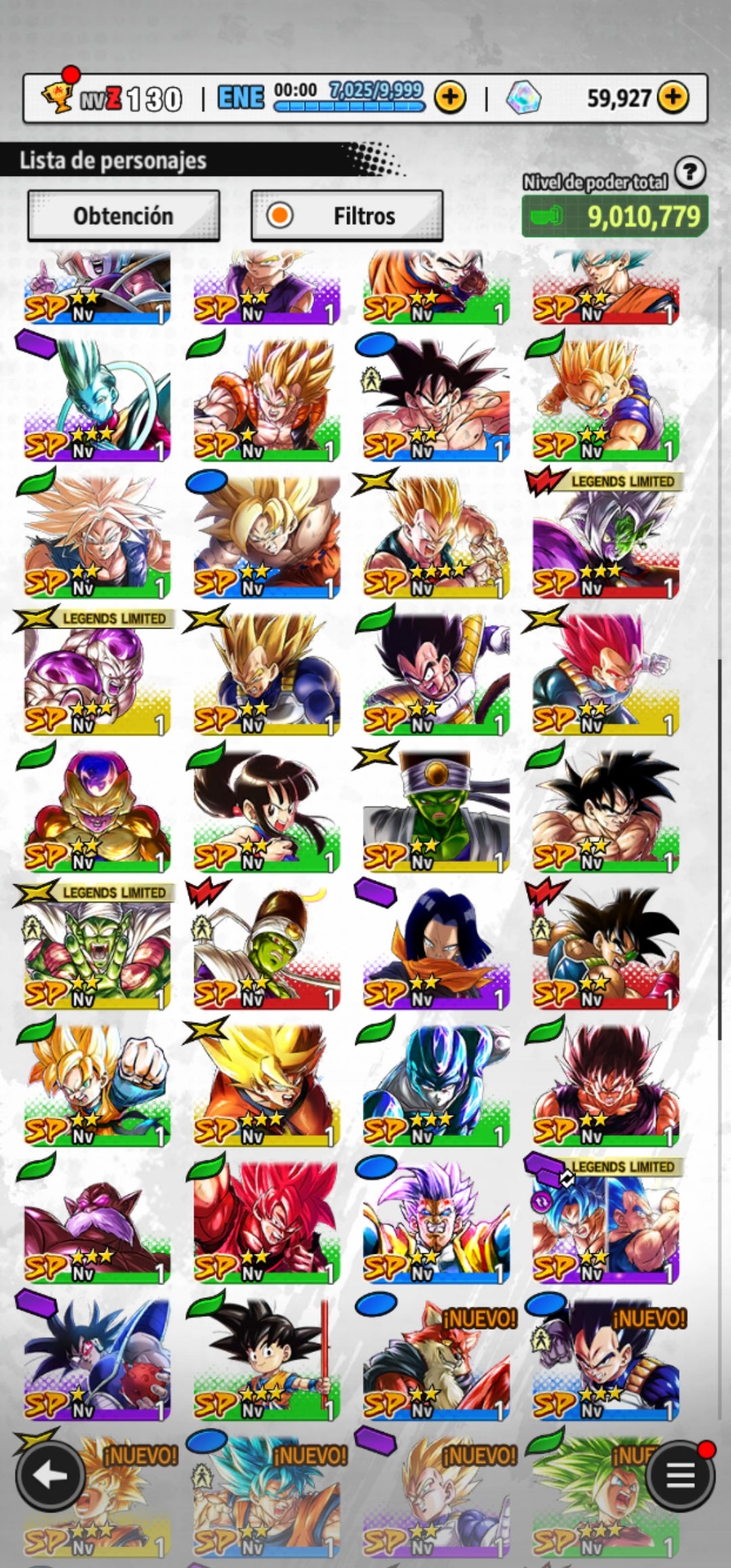Open the Golden Frieza character card
This screenshot has height=1568, width=731.
point(96,810)
